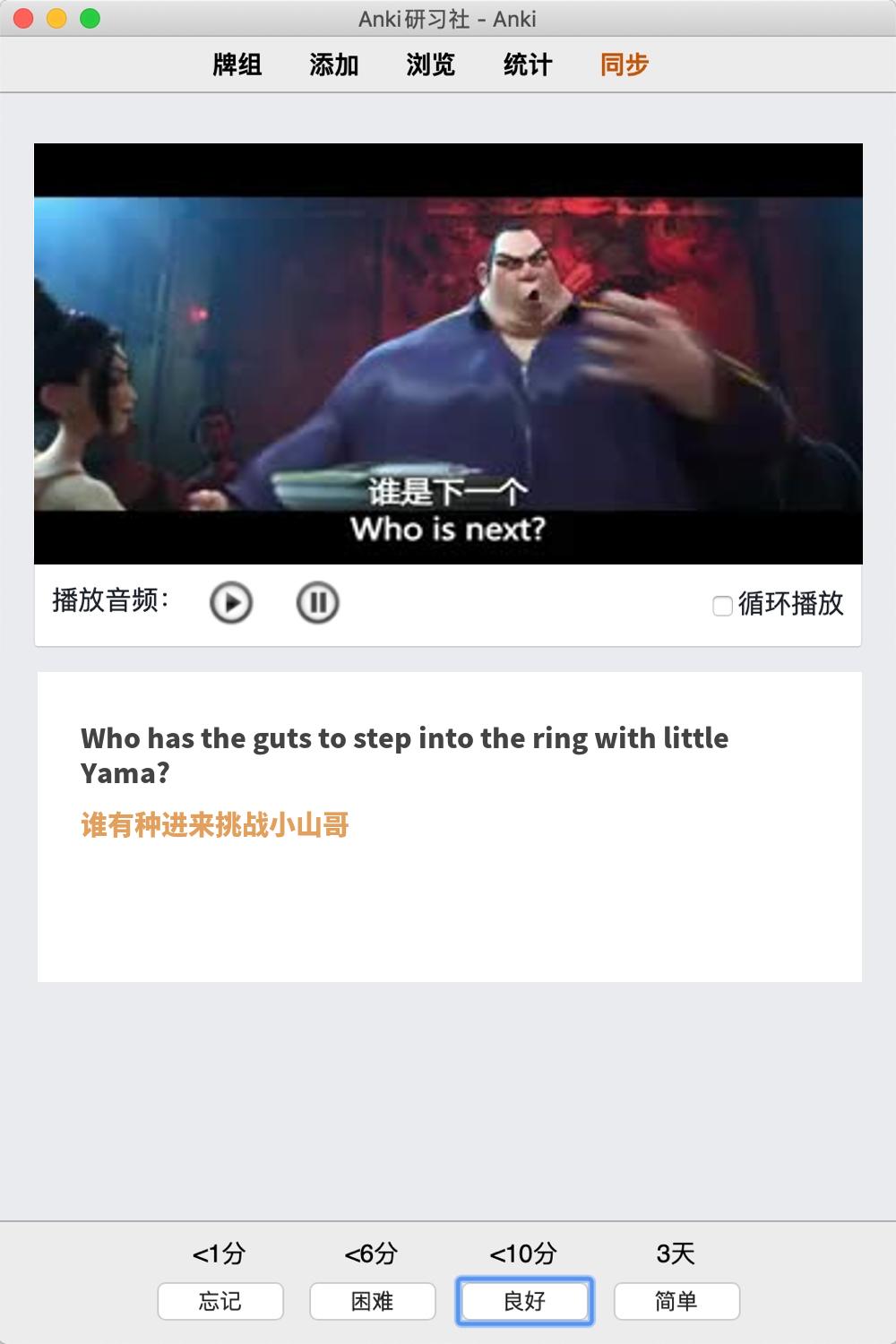Play the card audio
This screenshot has height=1344, width=896.
click(231, 603)
